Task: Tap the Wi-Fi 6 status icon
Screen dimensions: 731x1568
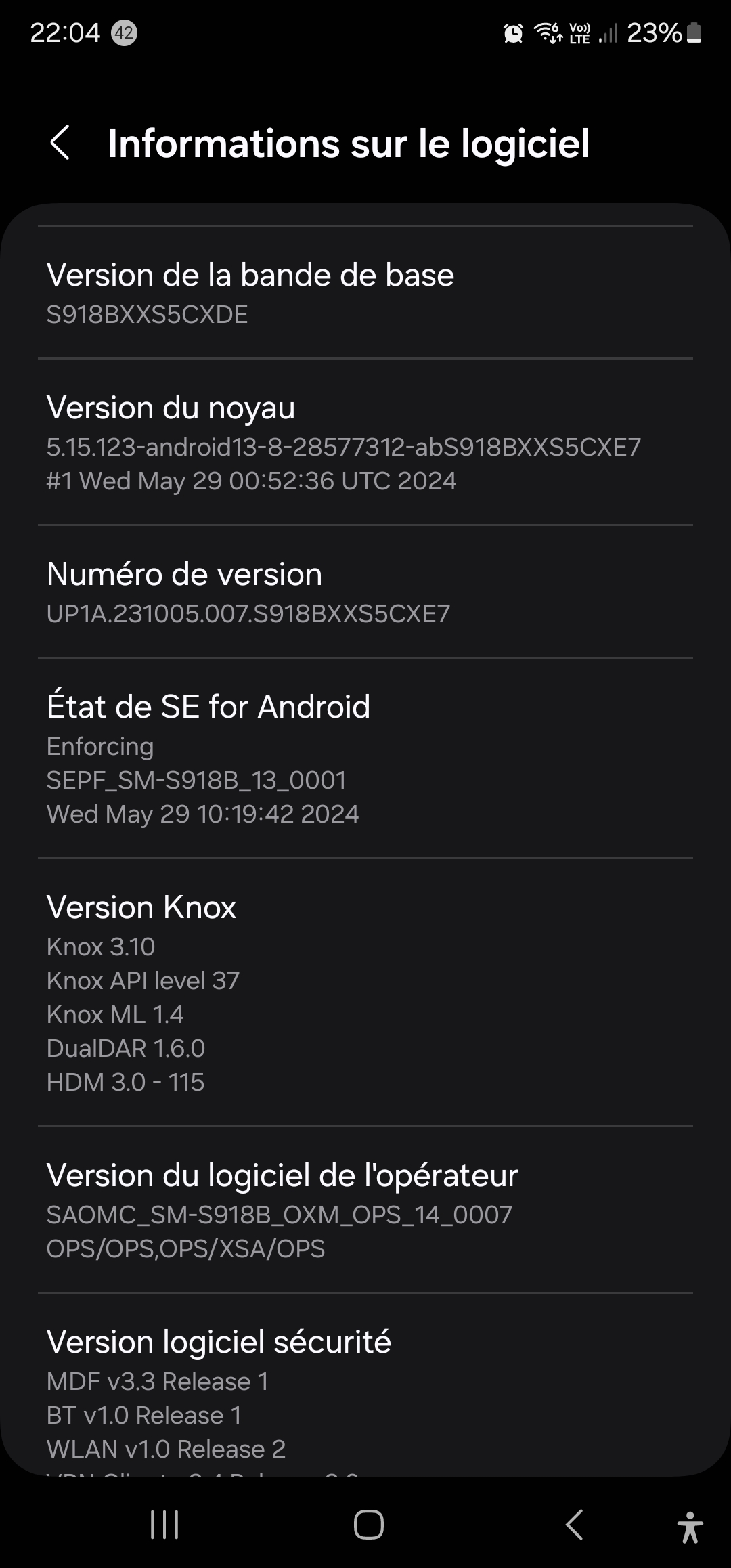Action: 547,32
